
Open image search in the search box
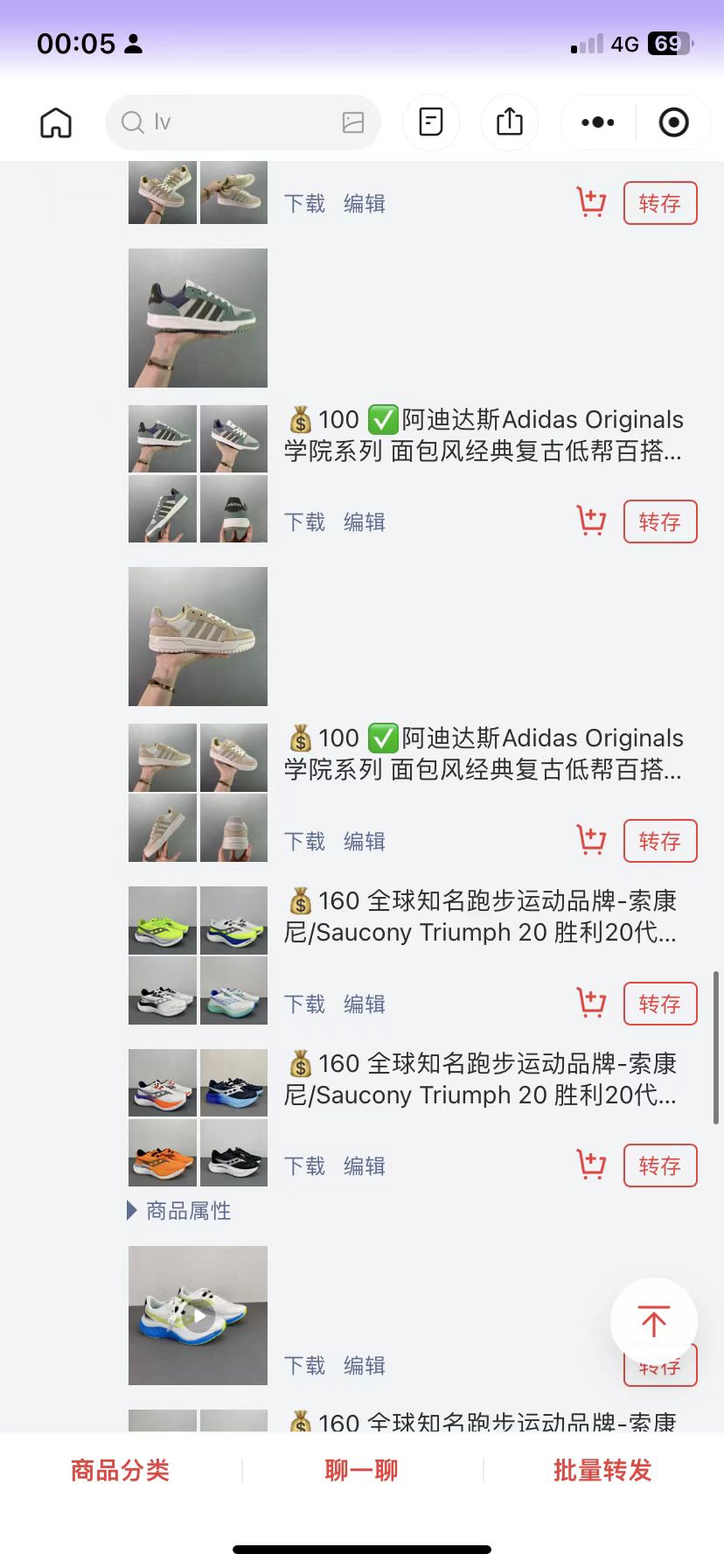click(x=353, y=122)
